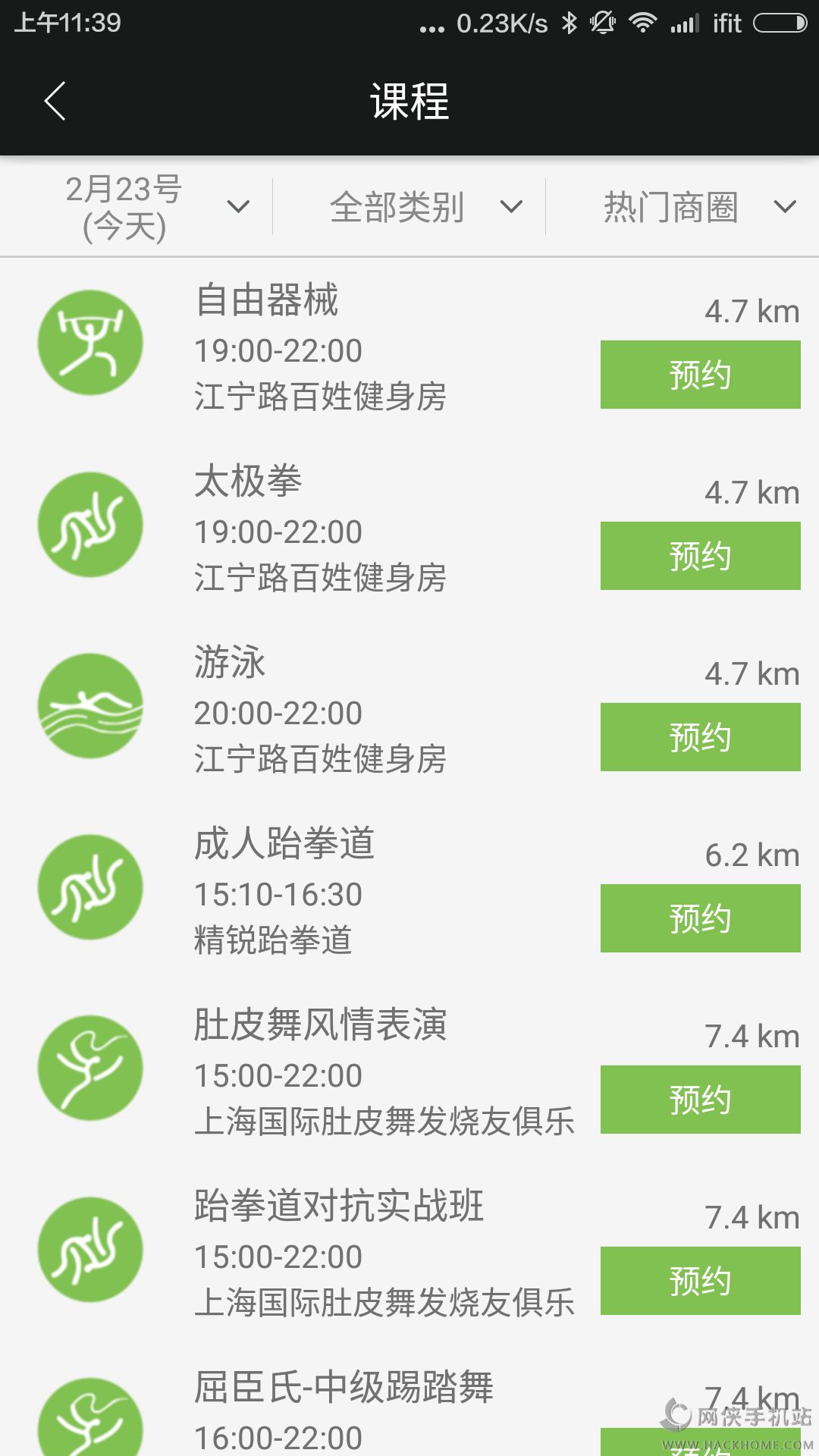Go back from the 课程 page
This screenshot has height=1456, width=819.
click(x=55, y=101)
